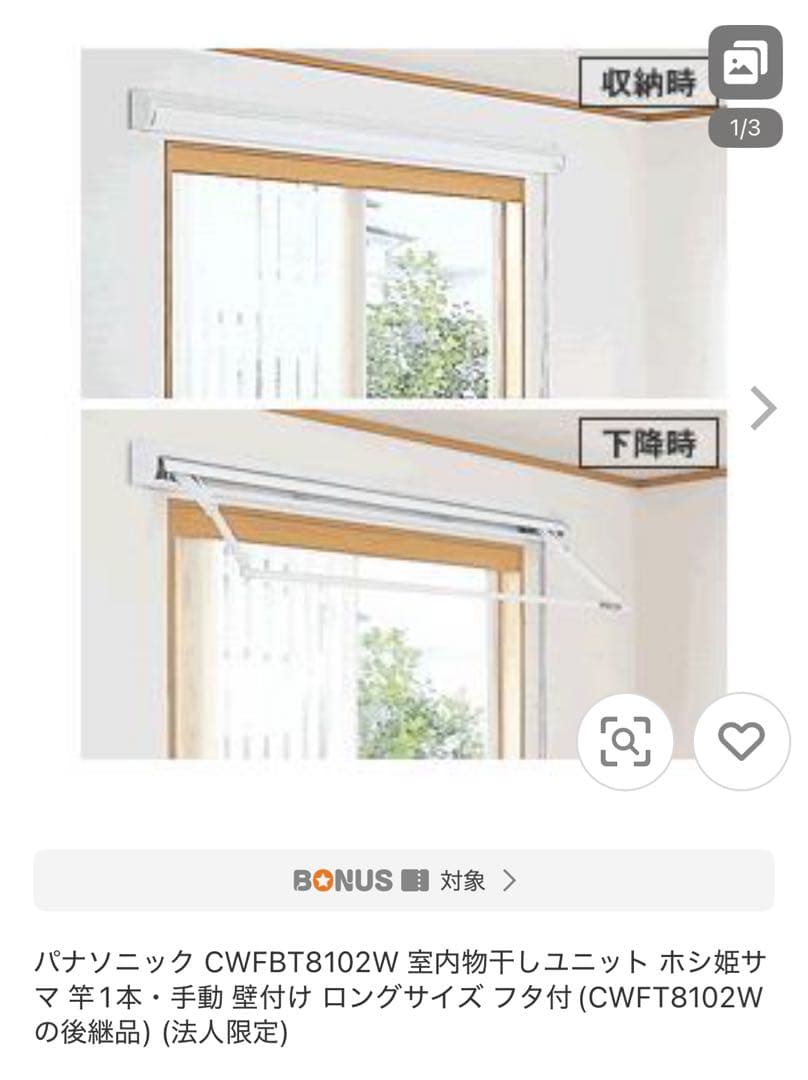808x1080 pixels.
Task: Add this product to favorites
Action: point(741,741)
